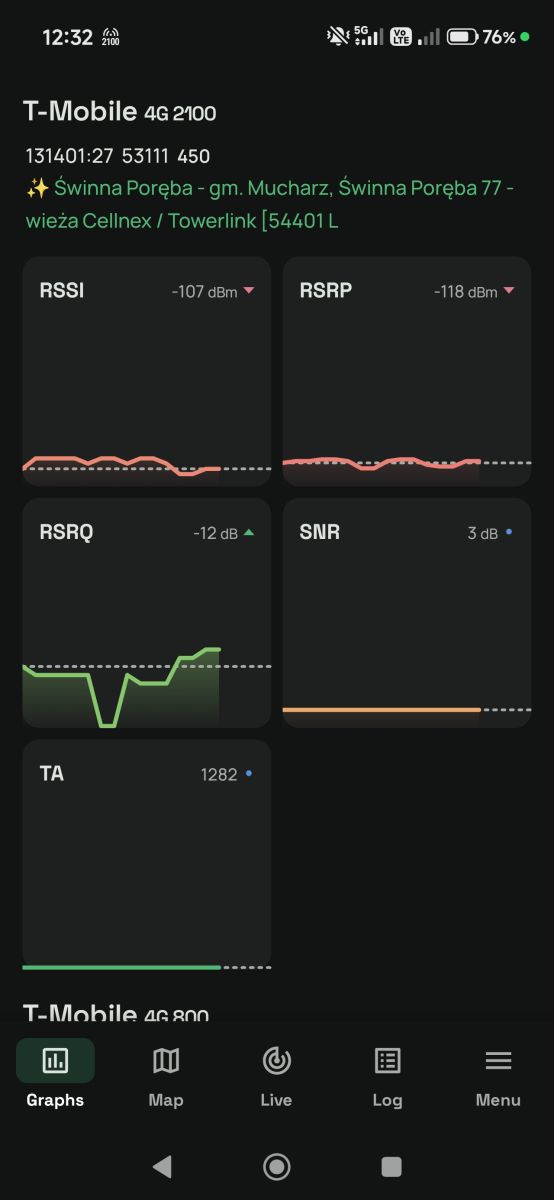Open the RSRQ graph card
554x1200 pixels.
click(147, 613)
